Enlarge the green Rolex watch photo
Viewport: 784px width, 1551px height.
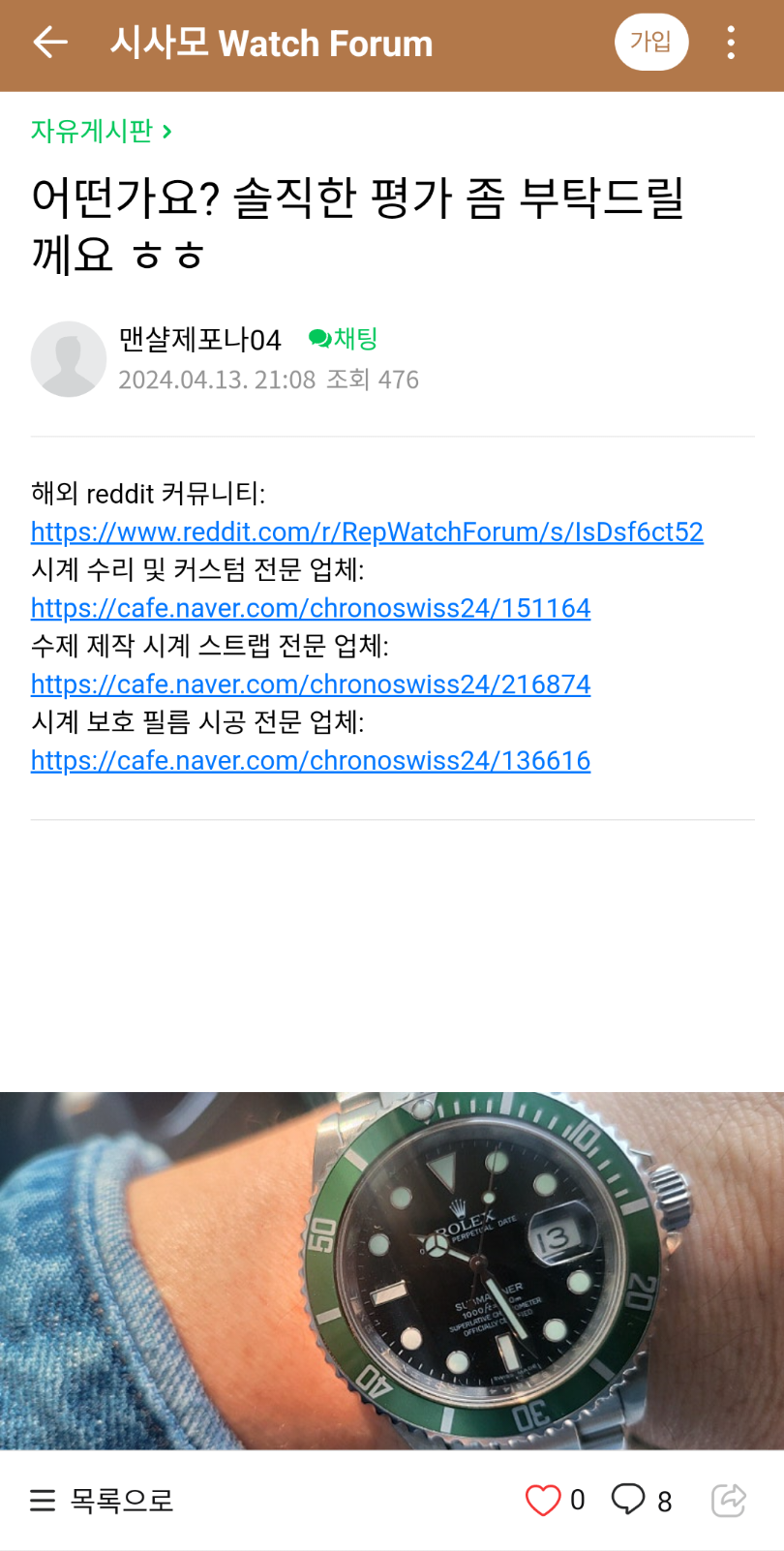(x=392, y=1270)
